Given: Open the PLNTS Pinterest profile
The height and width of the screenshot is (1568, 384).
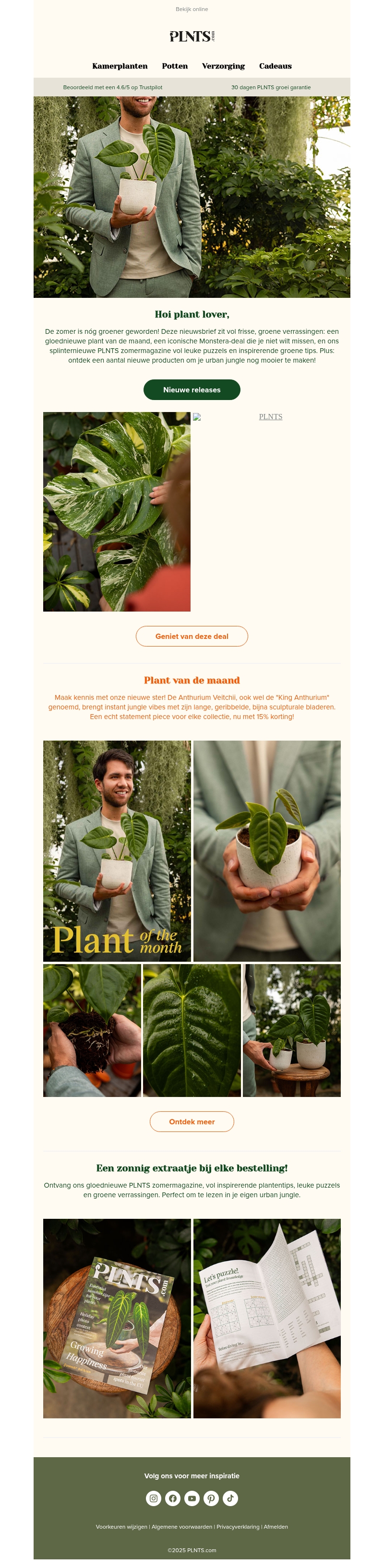Looking at the screenshot, I should [x=211, y=1498].
